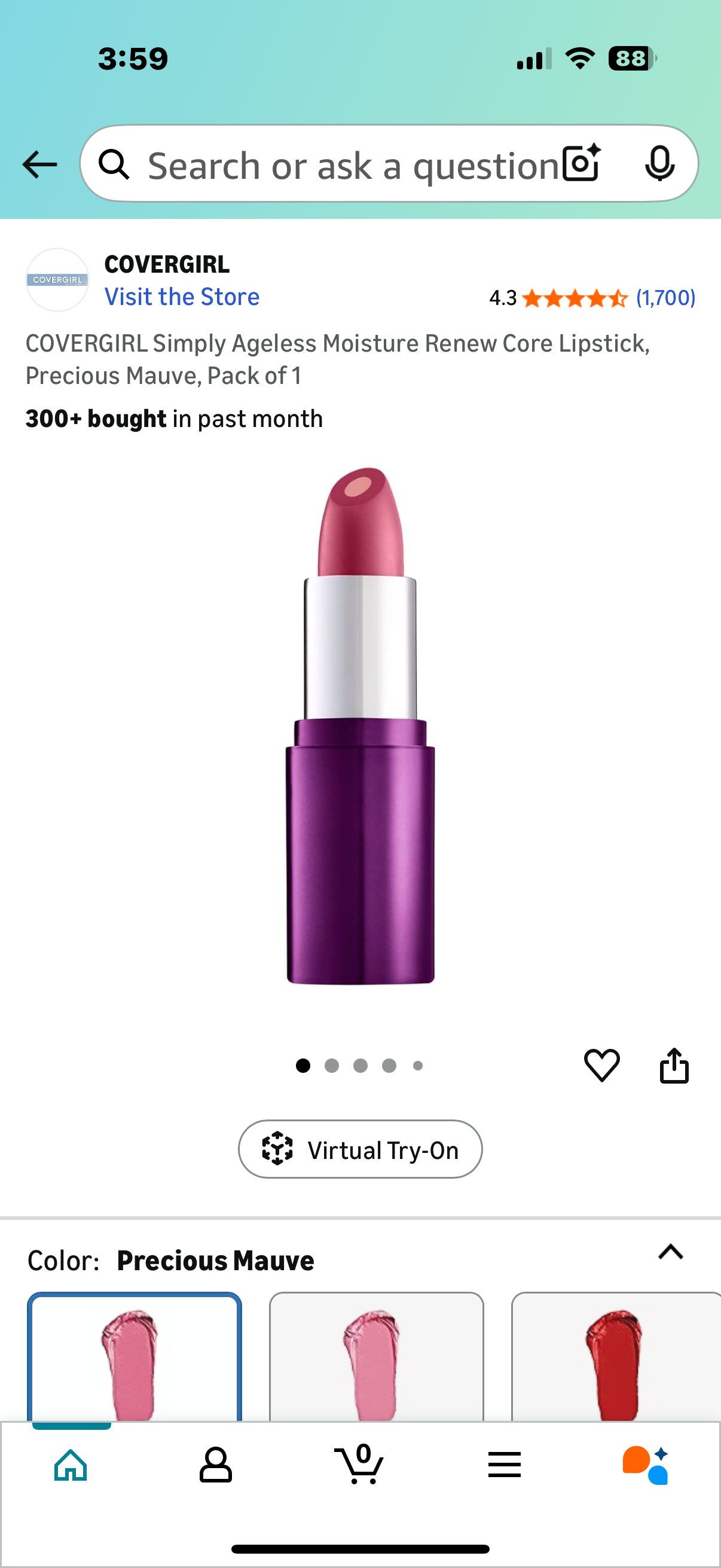Select the Precious Mauve color swatch

click(x=135, y=1357)
